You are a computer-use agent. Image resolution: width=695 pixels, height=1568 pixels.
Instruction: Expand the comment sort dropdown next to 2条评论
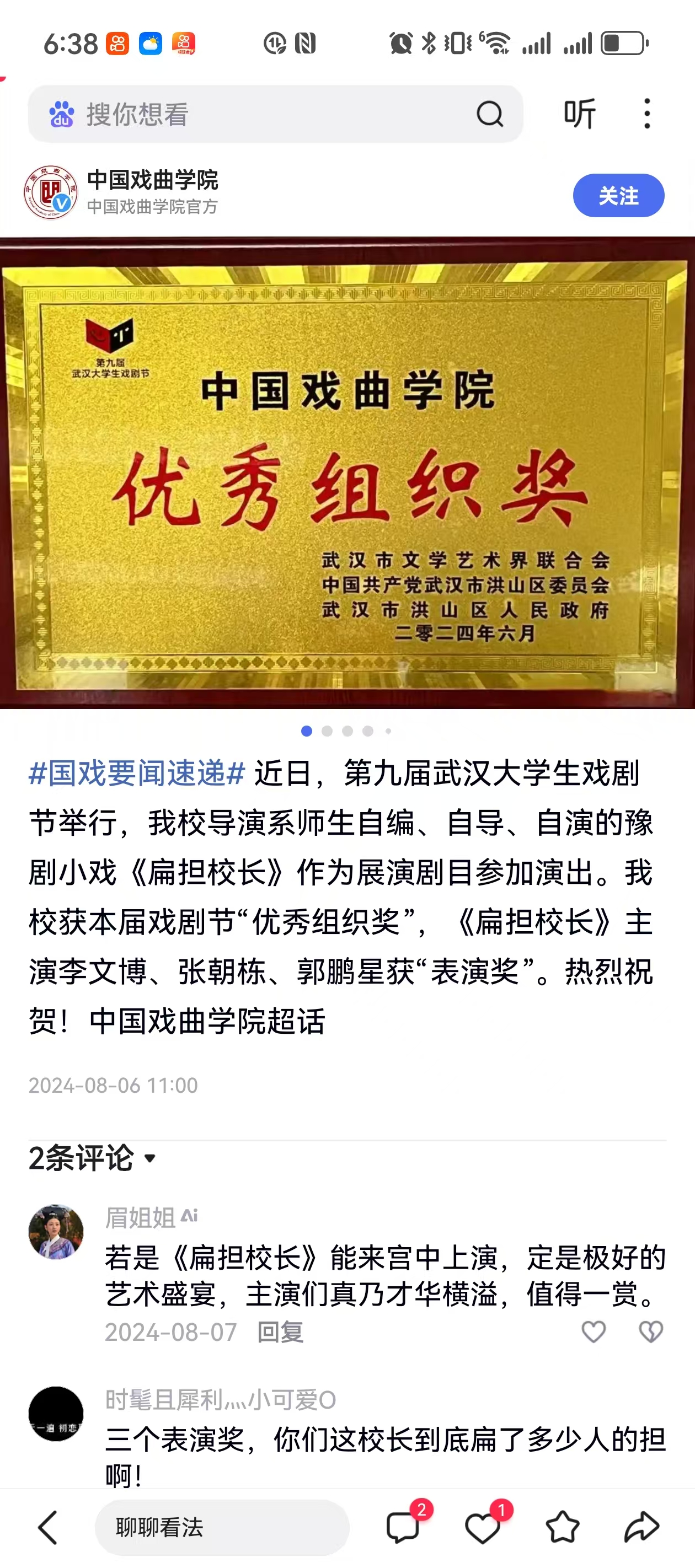click(x=150, y=1158)
